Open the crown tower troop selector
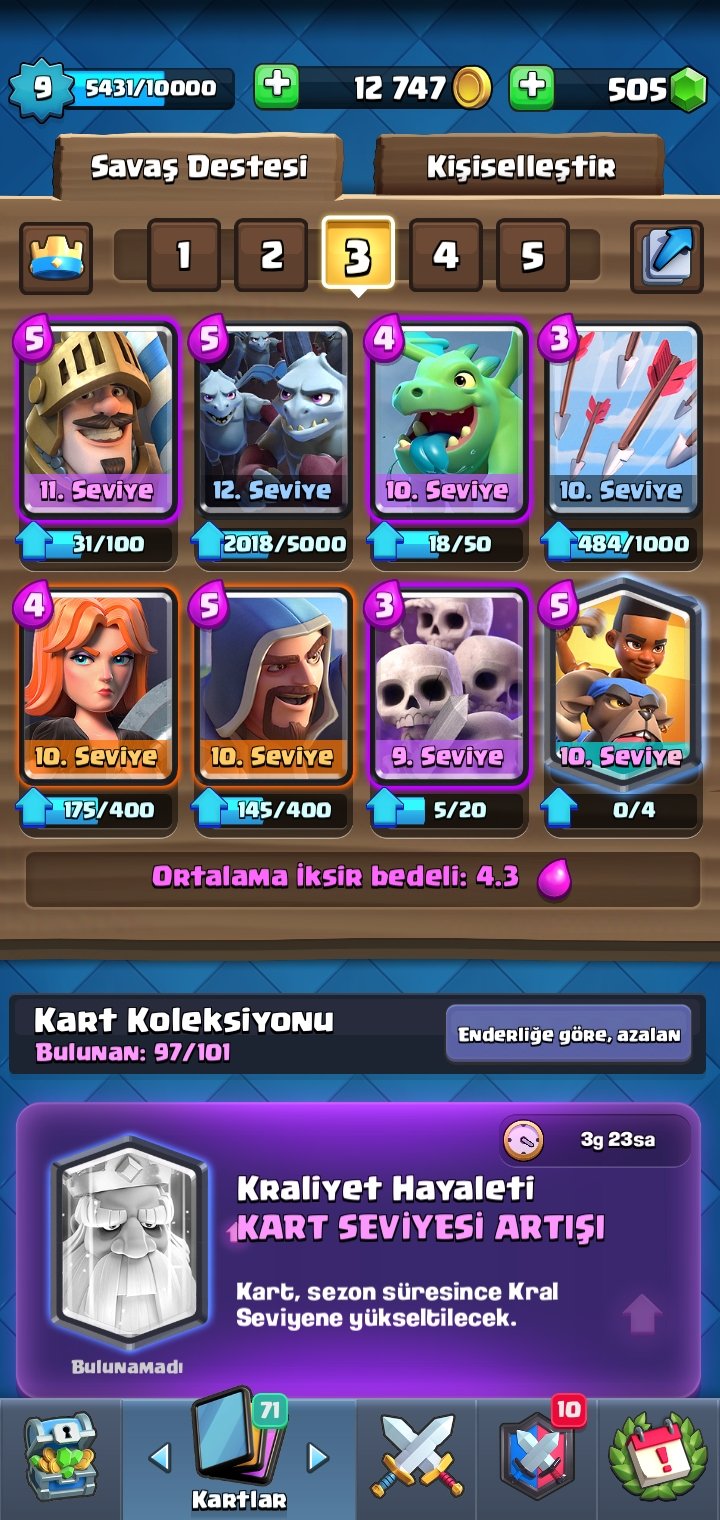Image resolution: width=720 pixels, height=1520 pixels. click(56, 257)
